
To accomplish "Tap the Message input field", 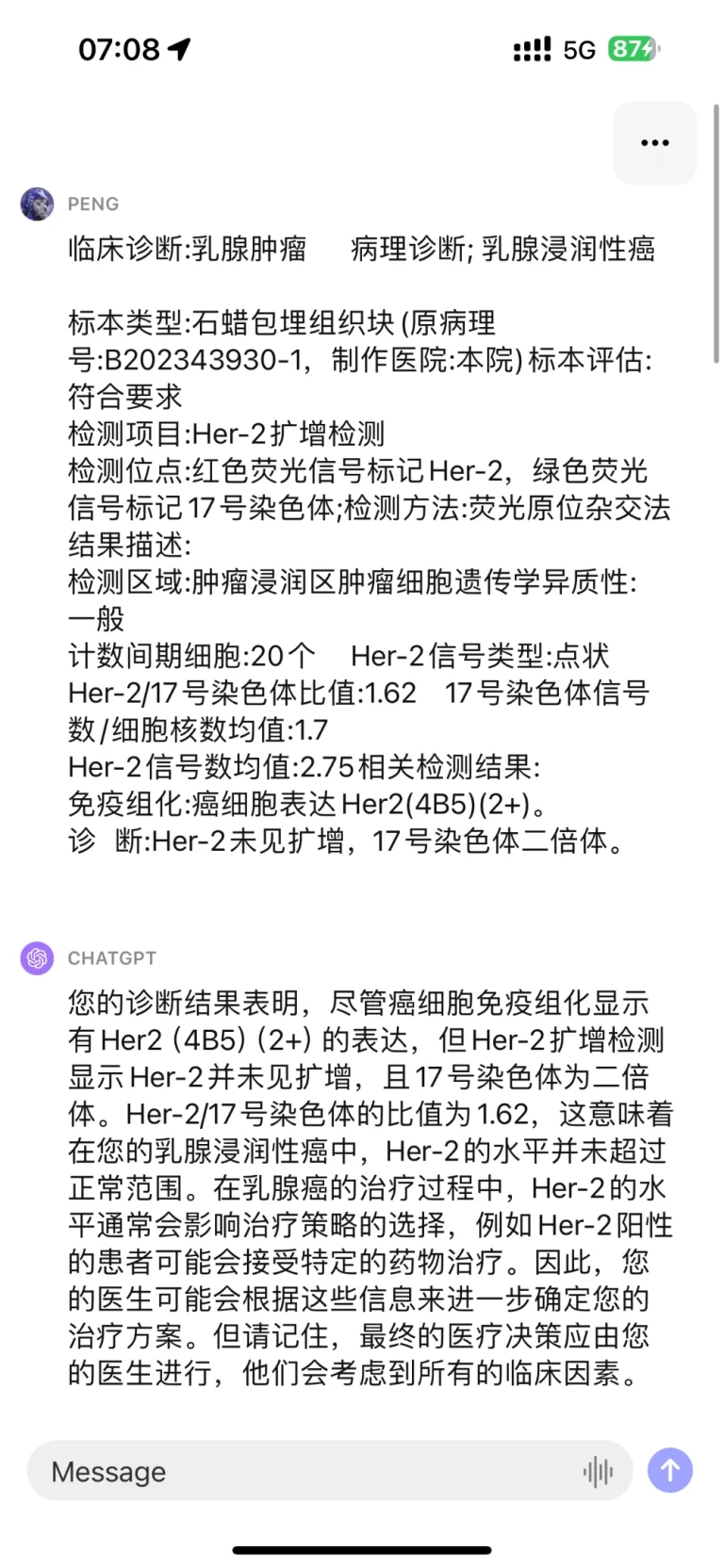I will coord(329,1470).
